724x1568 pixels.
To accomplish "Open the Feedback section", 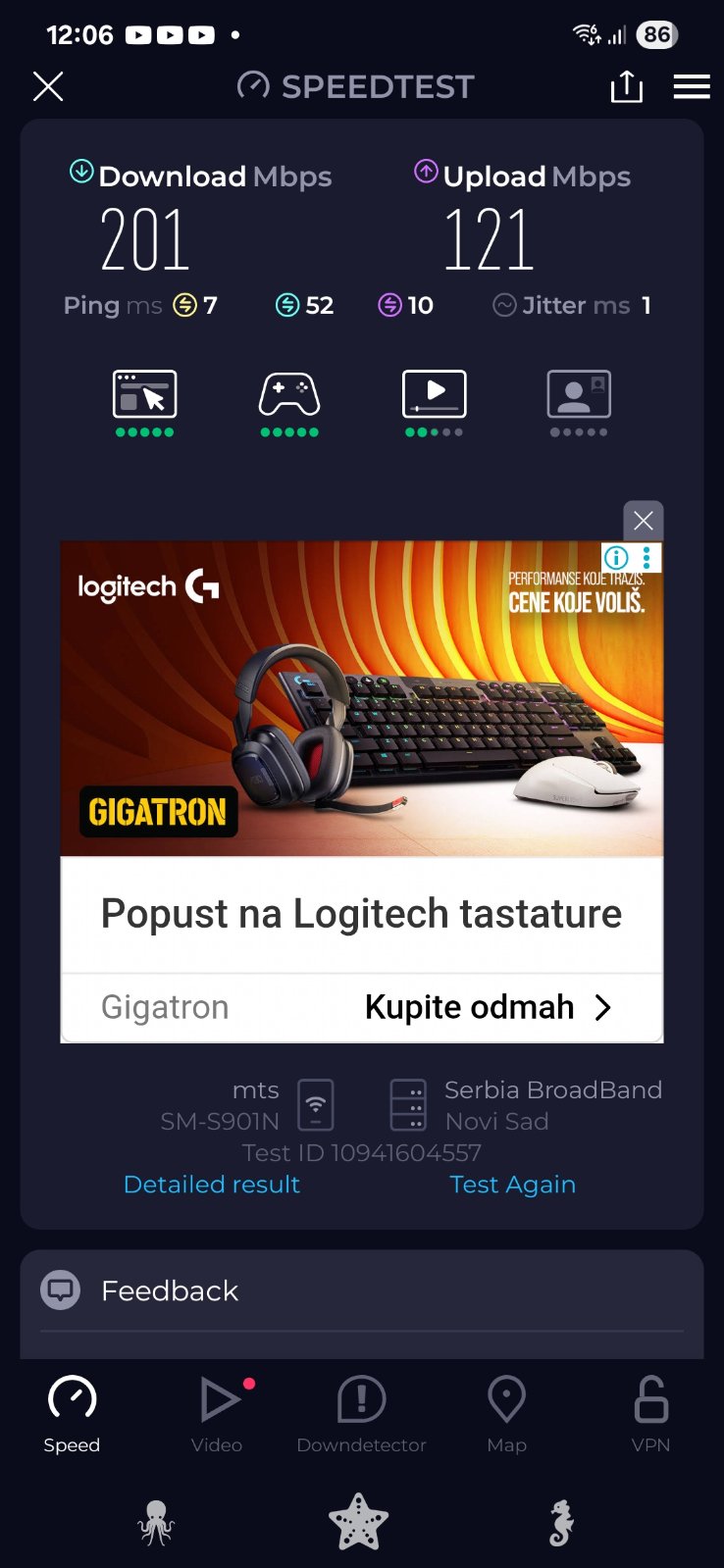I will point(170,1290).
